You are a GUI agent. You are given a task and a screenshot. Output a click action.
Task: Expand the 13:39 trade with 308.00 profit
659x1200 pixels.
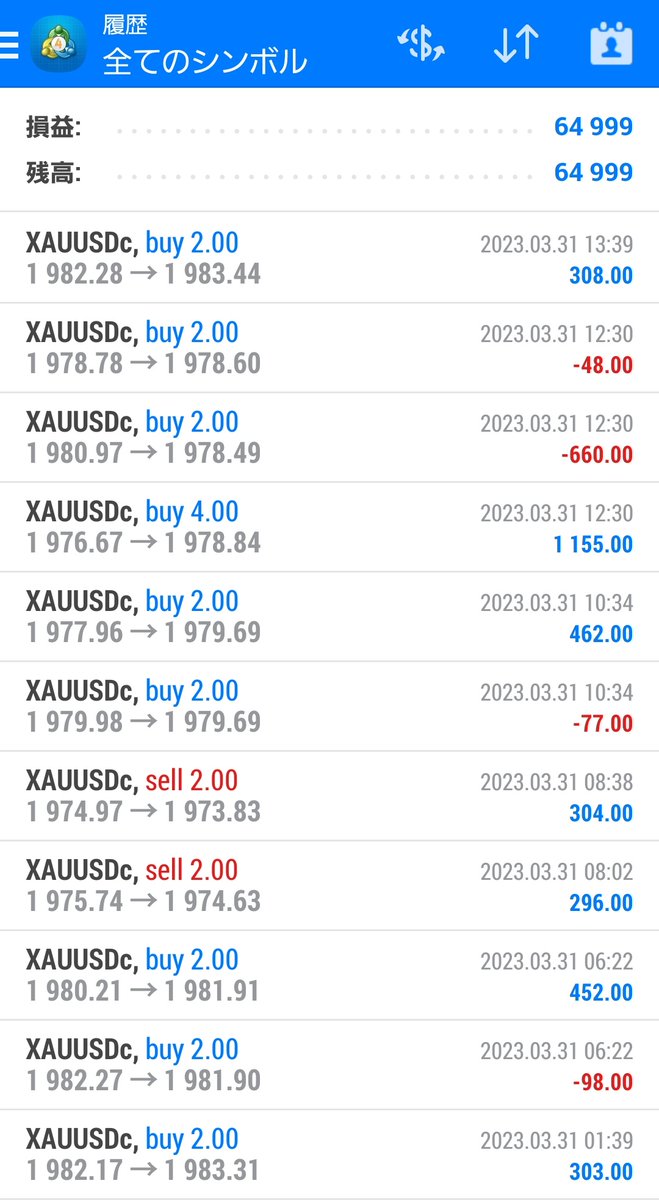(329, 258)
